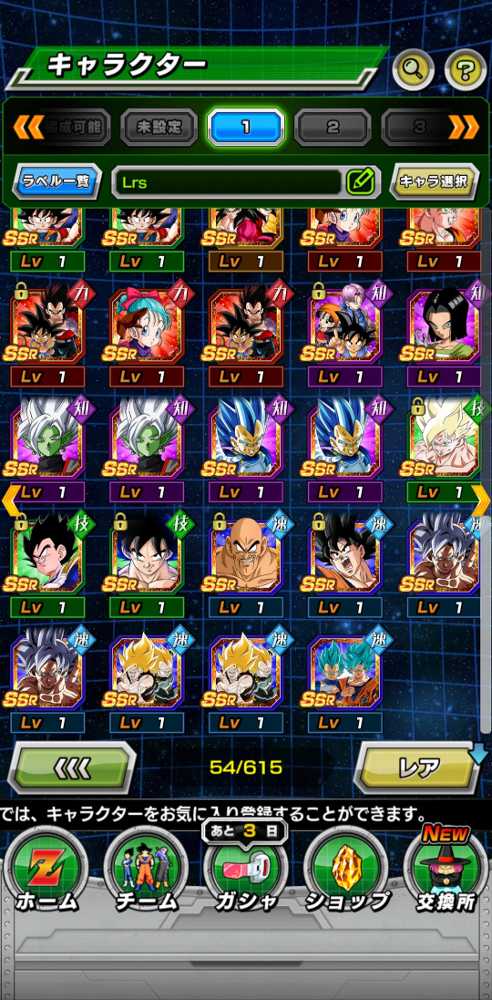Select the Nappa character card
Screen dimensions: 492x1000
(246, 556)
